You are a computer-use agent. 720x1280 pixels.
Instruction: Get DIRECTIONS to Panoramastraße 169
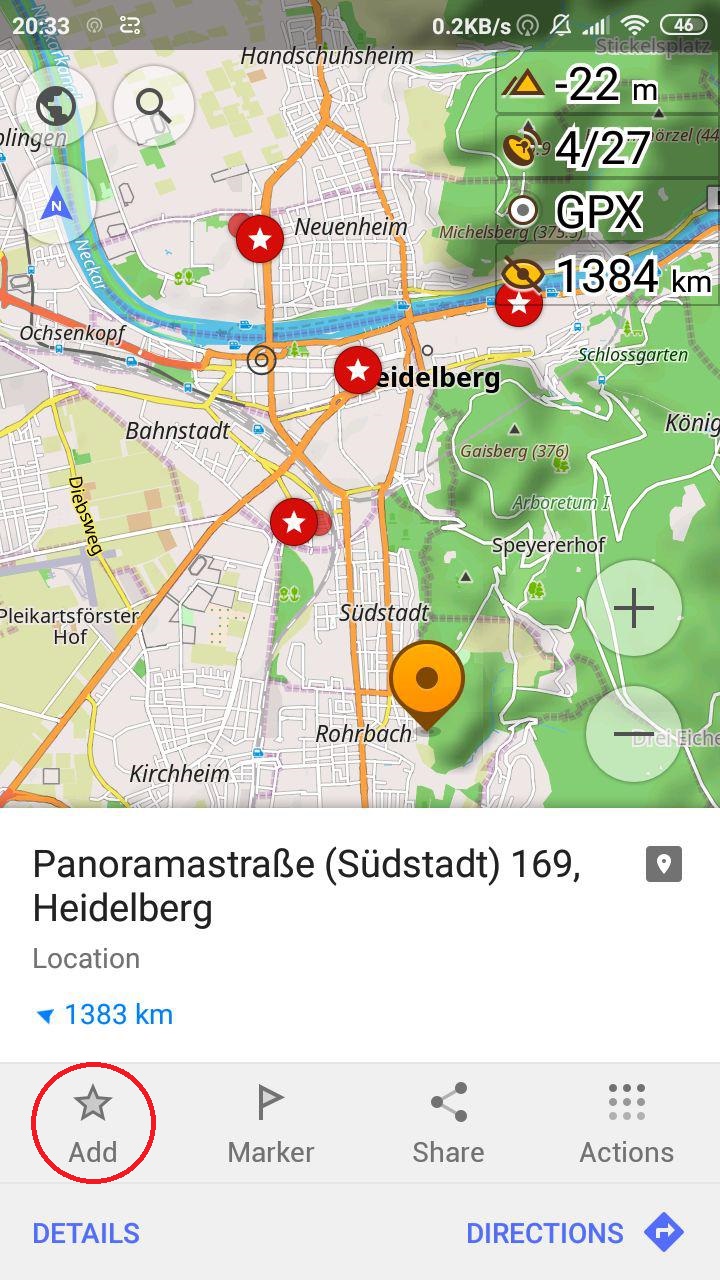pos(574,1233)
